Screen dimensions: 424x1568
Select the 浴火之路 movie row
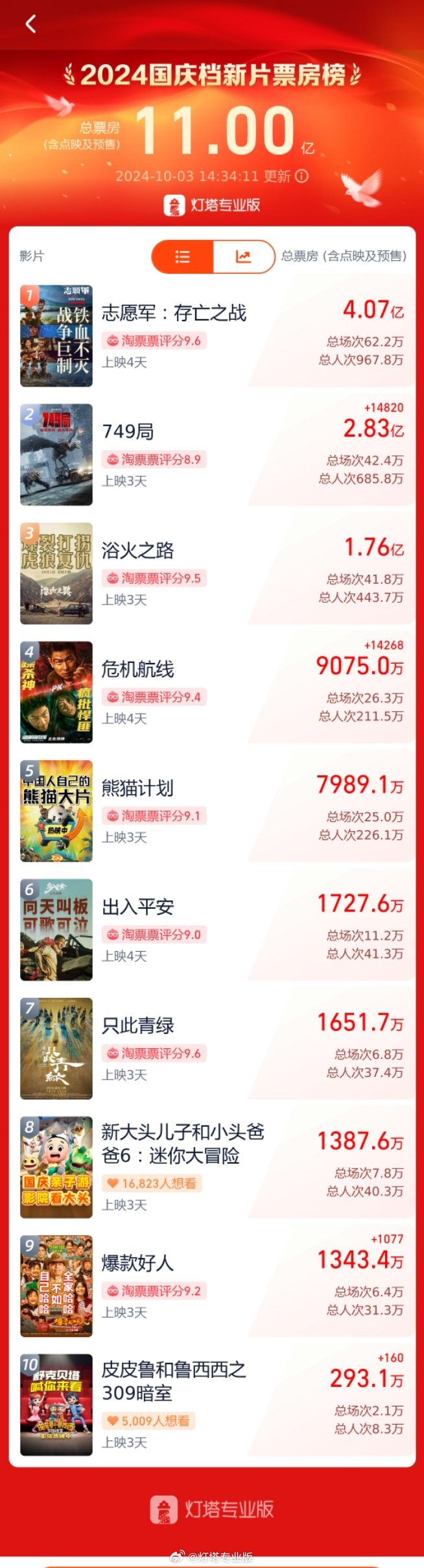click(x=137, y=551)
